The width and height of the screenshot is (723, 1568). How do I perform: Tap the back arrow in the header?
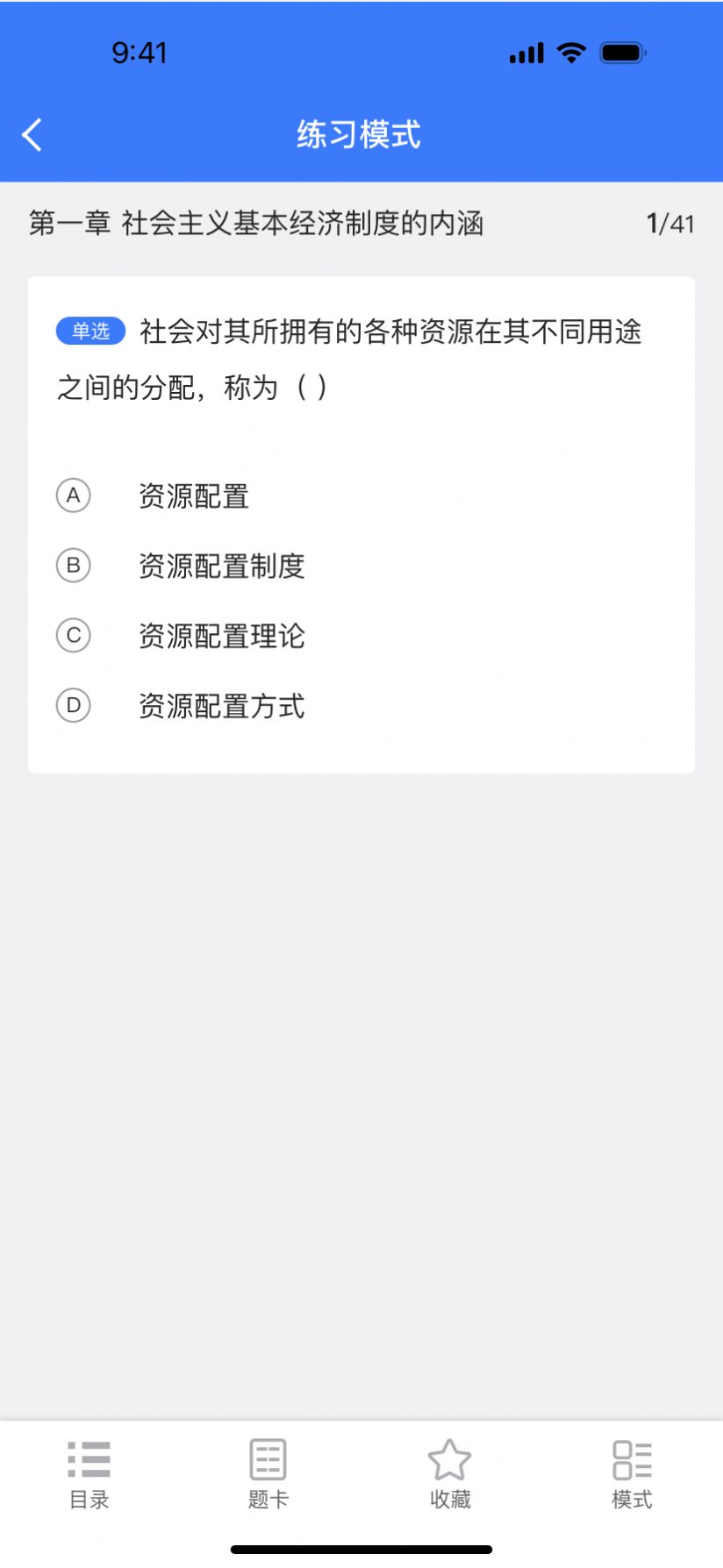(32, 135)
